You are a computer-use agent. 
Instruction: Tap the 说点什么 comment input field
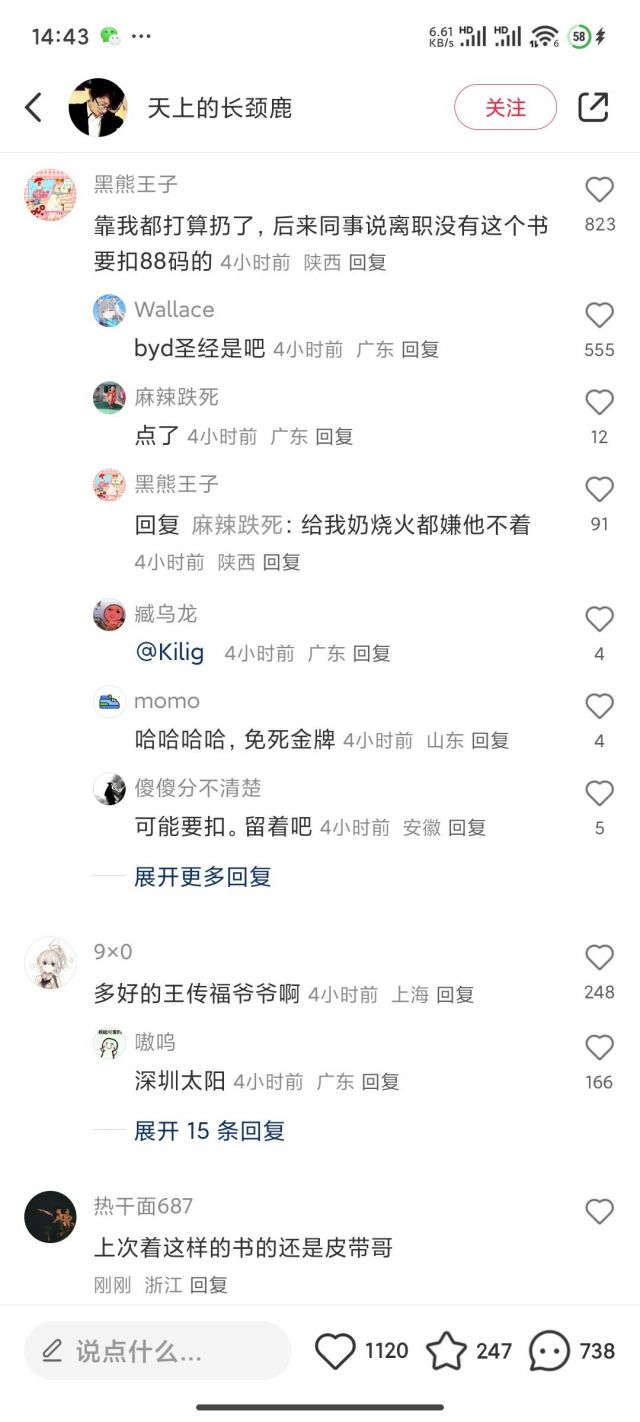158,1352
